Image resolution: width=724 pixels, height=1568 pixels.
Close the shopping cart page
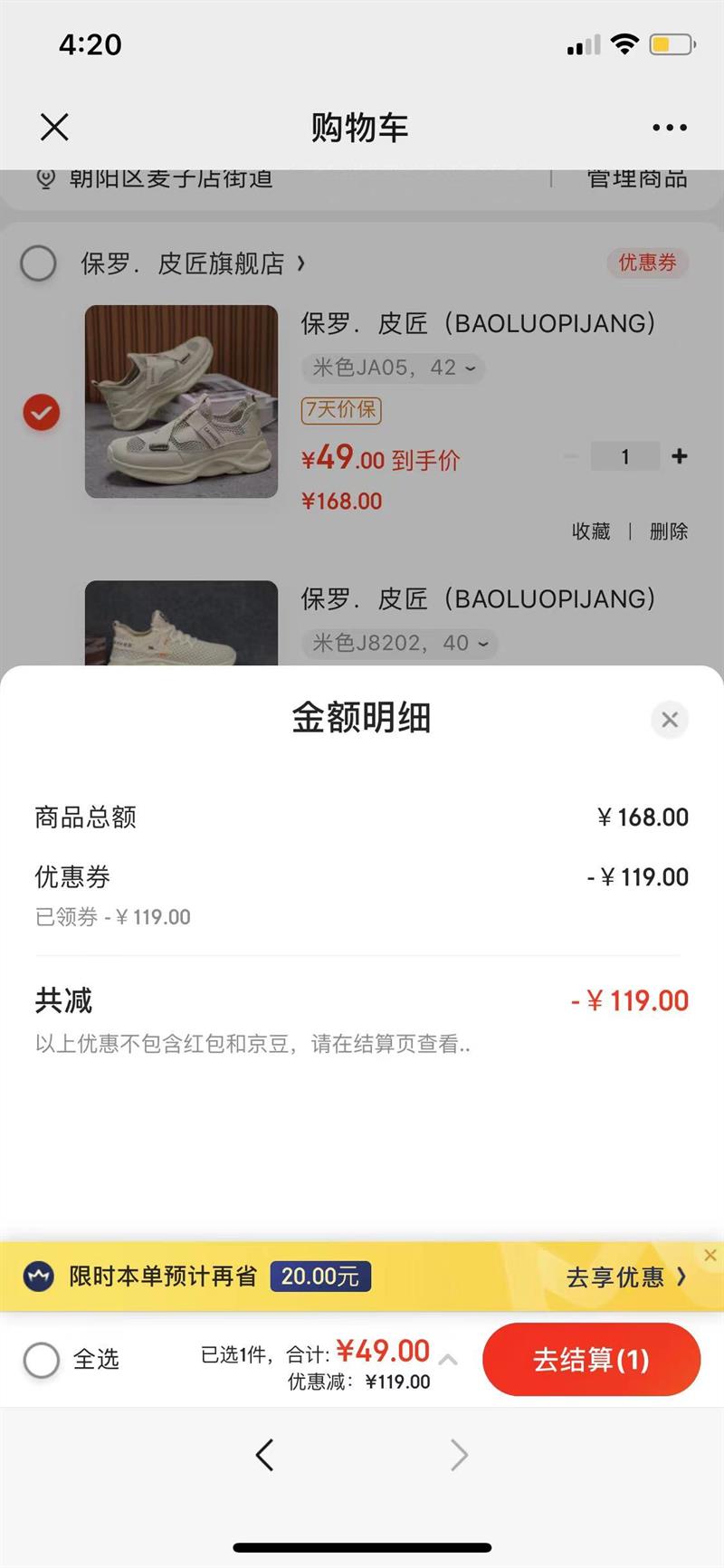[54, 128]
